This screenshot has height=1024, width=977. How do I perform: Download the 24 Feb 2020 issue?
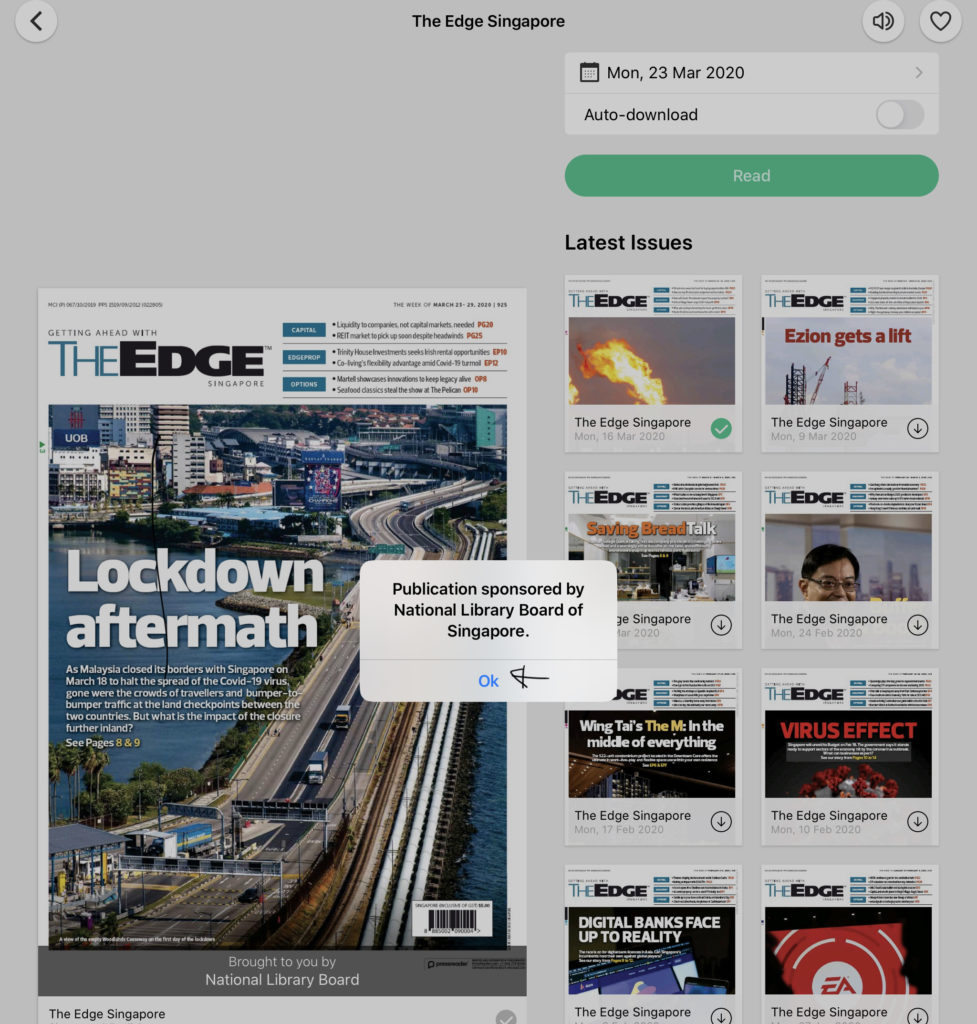tap(917, 625)
